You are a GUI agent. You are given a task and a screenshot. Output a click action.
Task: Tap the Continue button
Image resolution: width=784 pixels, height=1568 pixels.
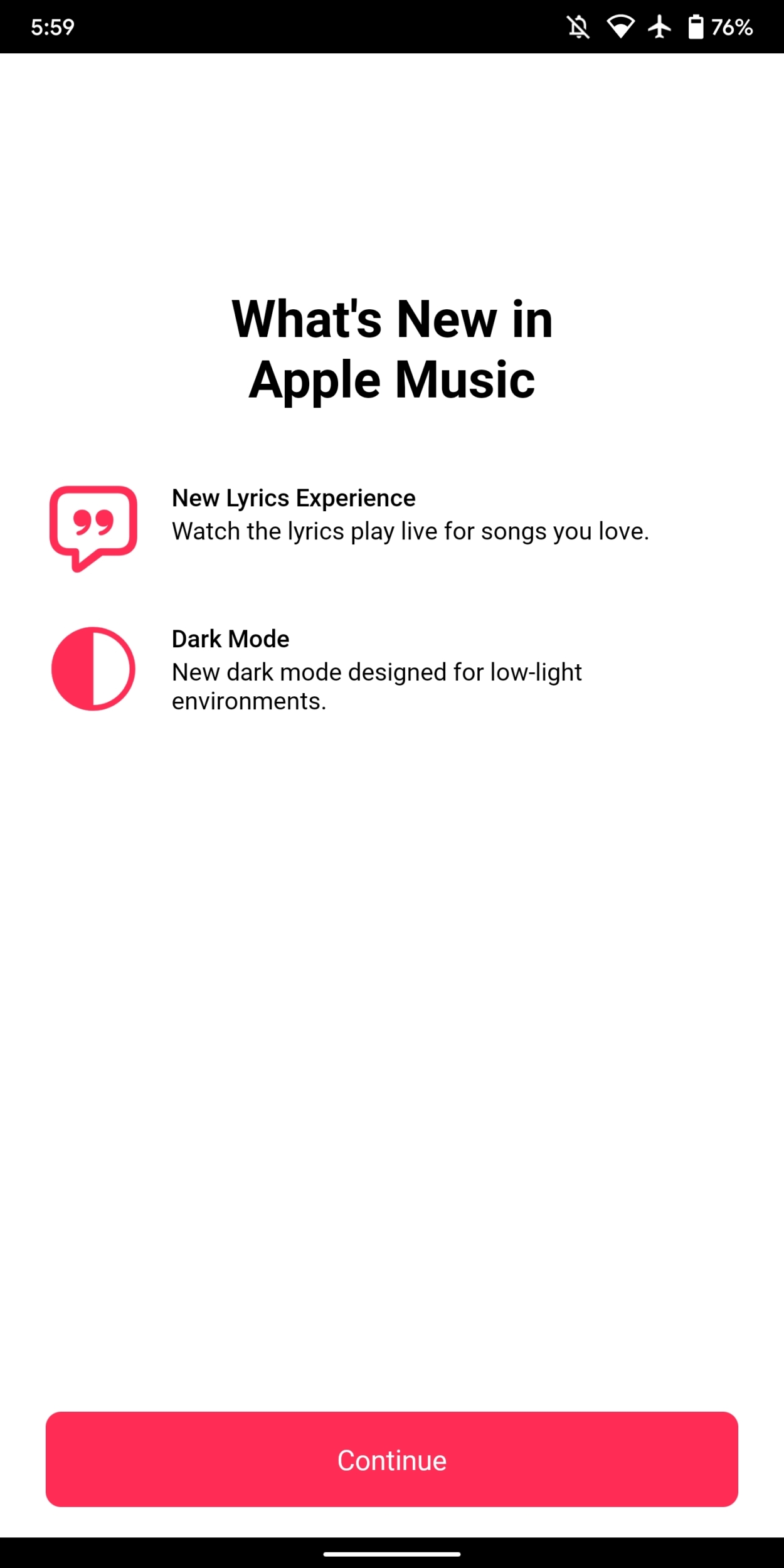tap(391, 1459)
